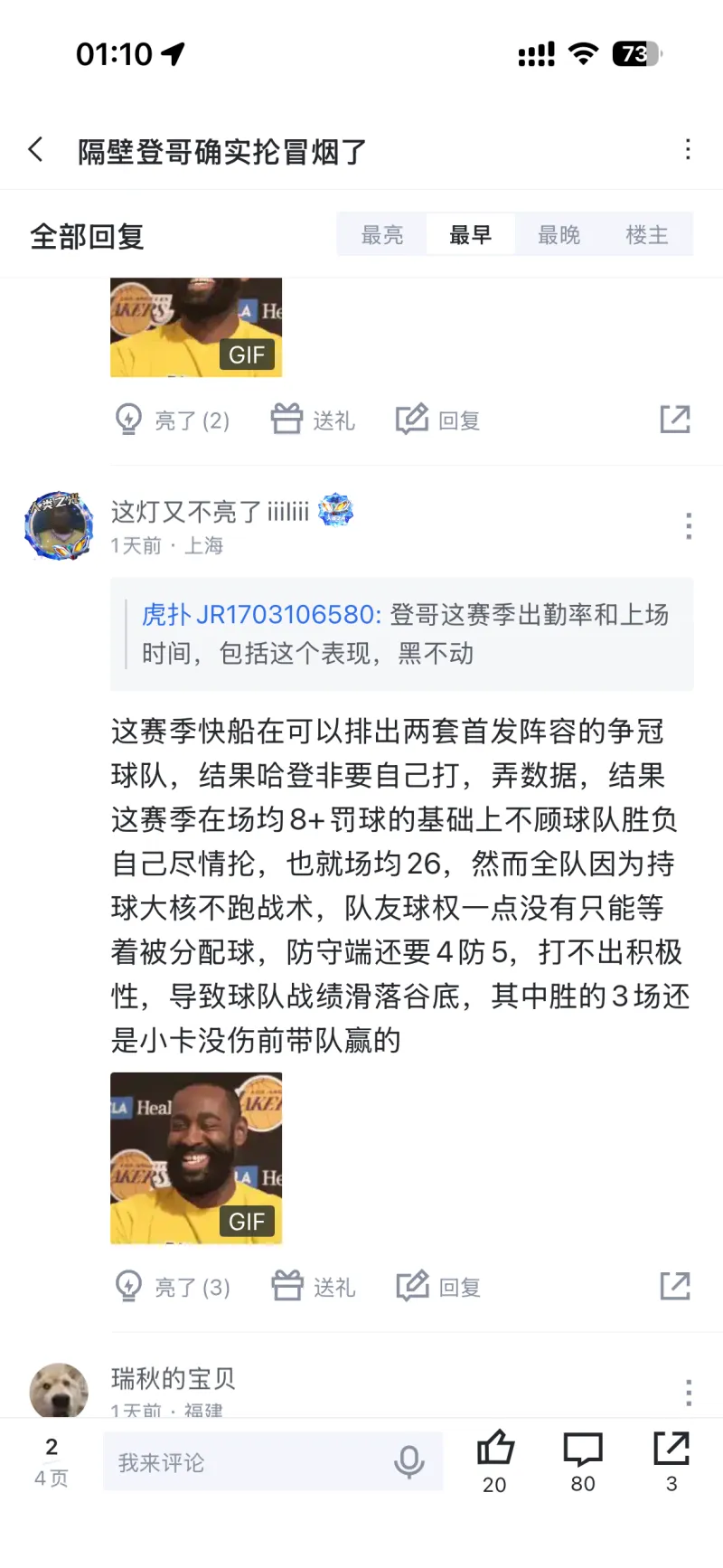This screenshot has width=723, height=1568.
Task: Open the page selector showing 2 of 4页
Action: 52,1461
